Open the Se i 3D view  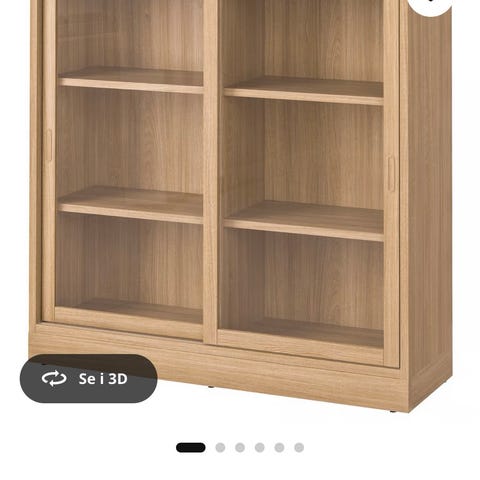(x=89, y=378)
